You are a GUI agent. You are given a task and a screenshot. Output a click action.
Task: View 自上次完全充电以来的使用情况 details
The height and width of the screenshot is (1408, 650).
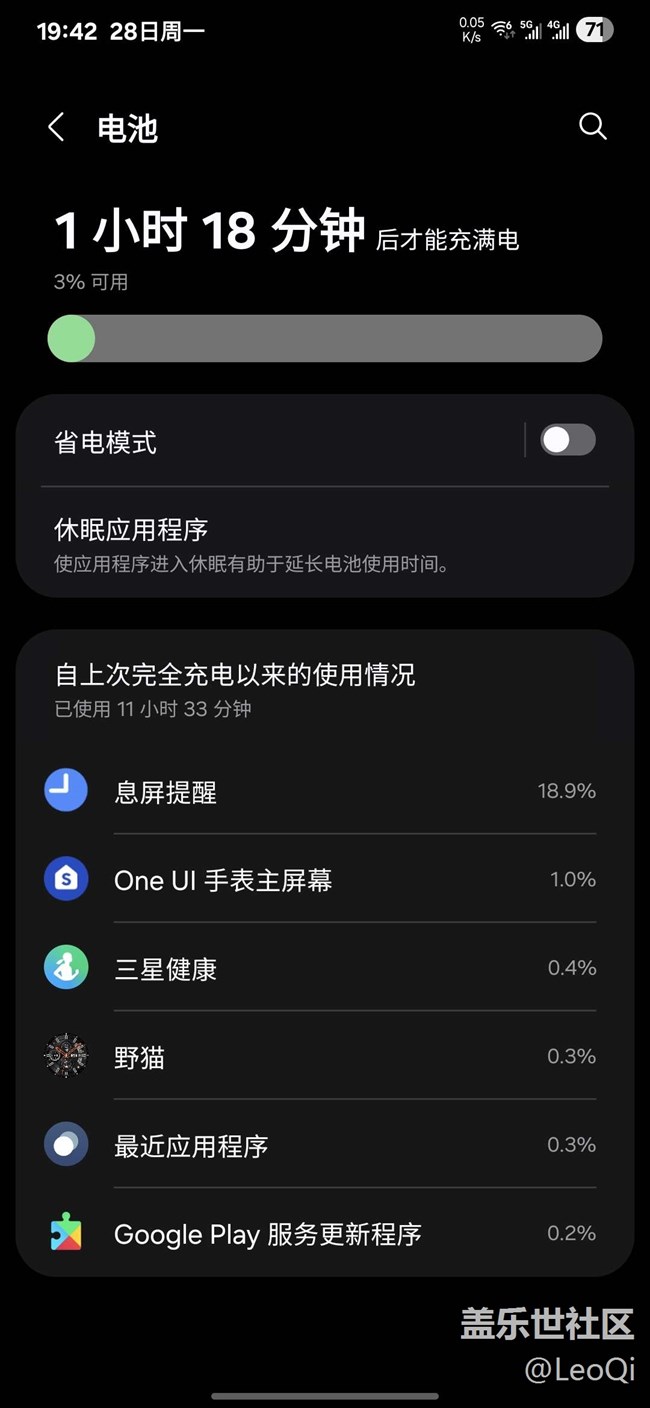325,688
